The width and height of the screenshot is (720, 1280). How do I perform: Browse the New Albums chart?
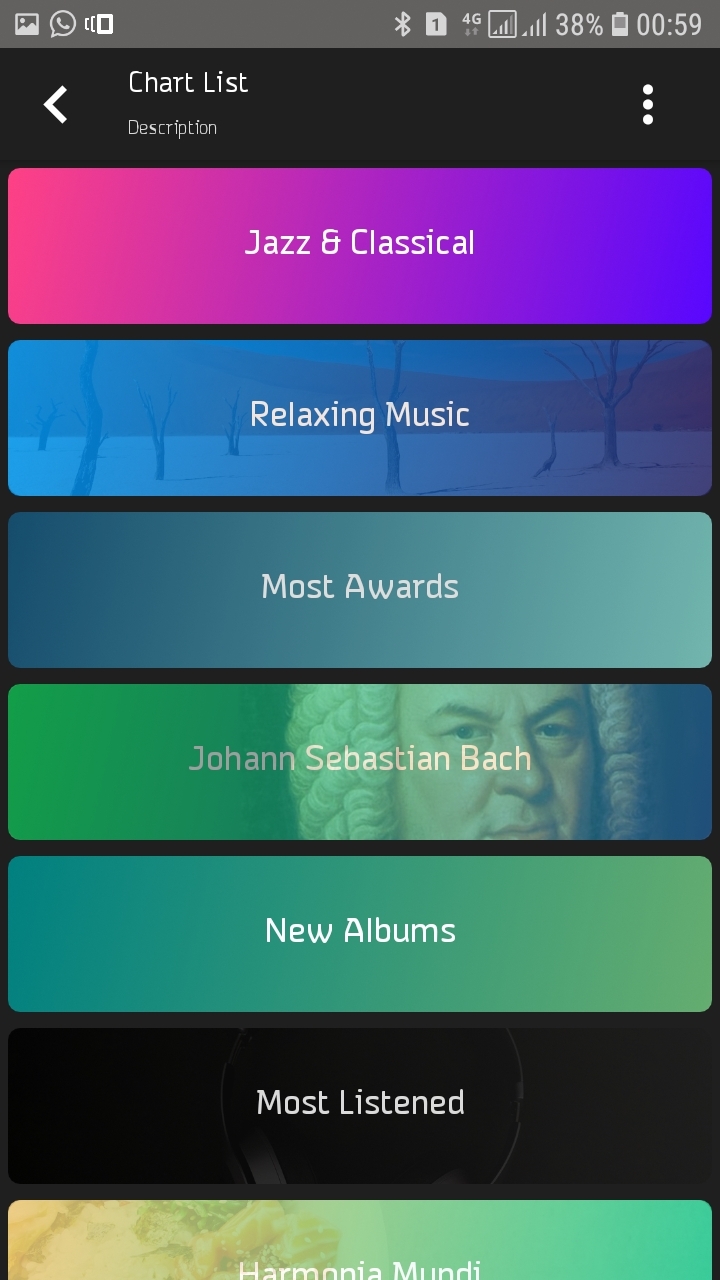click(360, 934)
